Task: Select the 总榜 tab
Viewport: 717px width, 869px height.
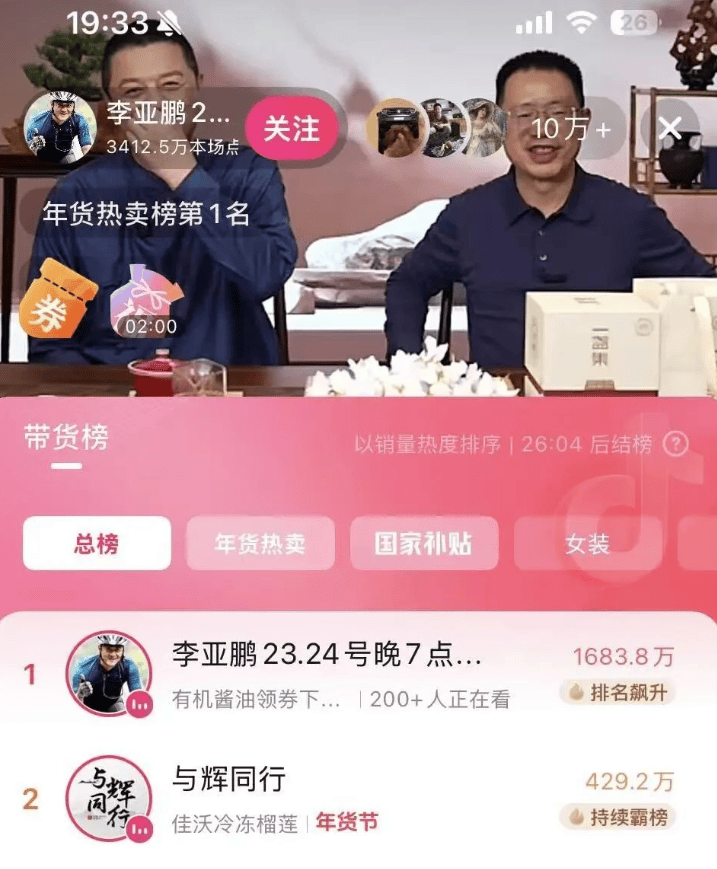Action: click(97, 544)
